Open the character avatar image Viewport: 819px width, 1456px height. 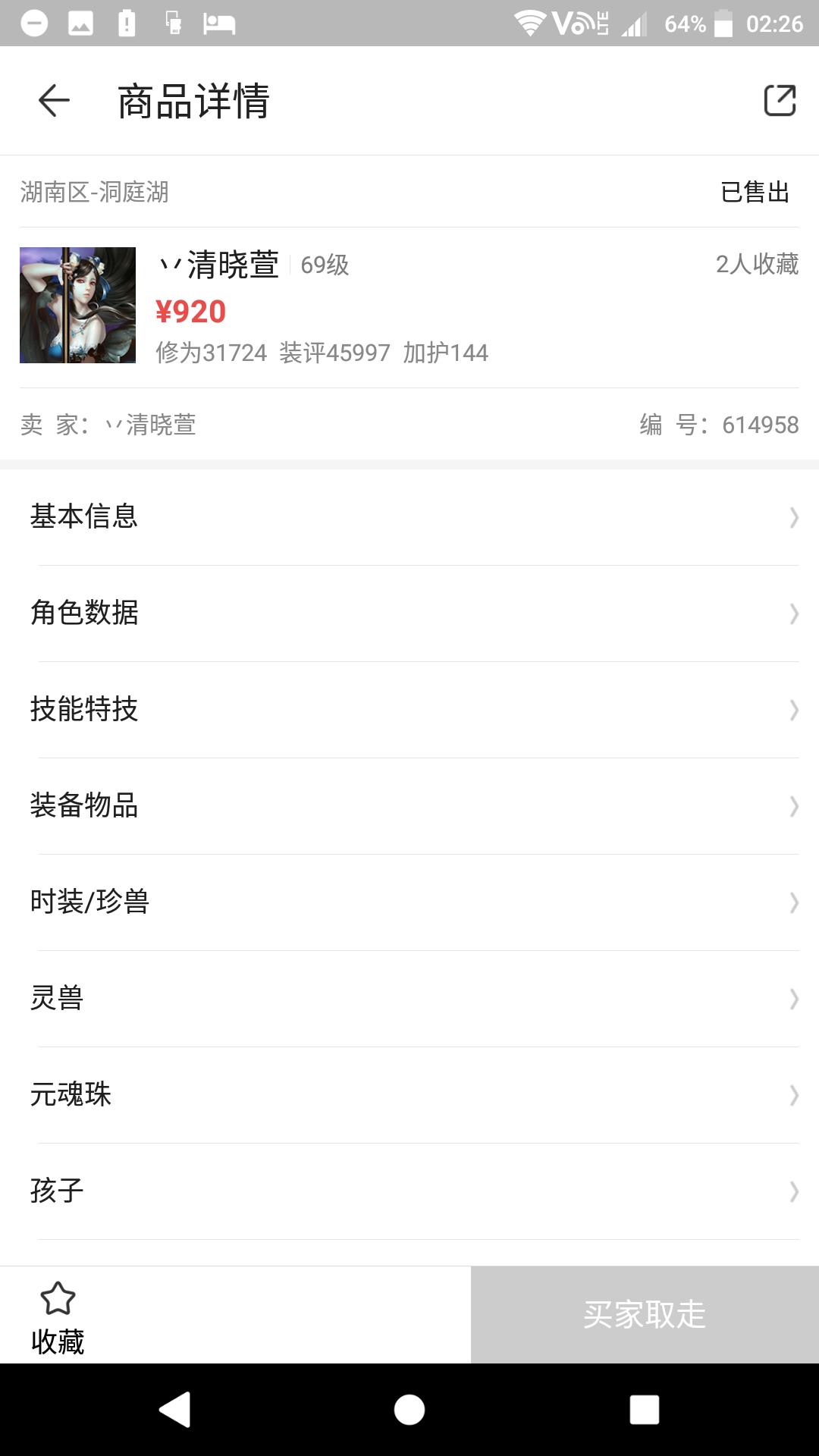[x=77, y=305]
